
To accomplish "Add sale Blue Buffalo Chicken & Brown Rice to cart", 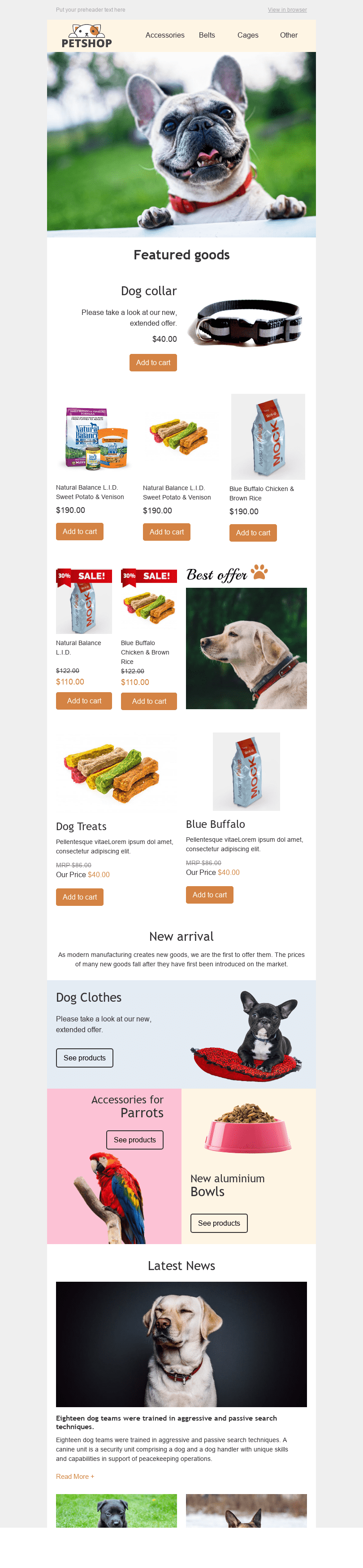I will click(149, 701).
